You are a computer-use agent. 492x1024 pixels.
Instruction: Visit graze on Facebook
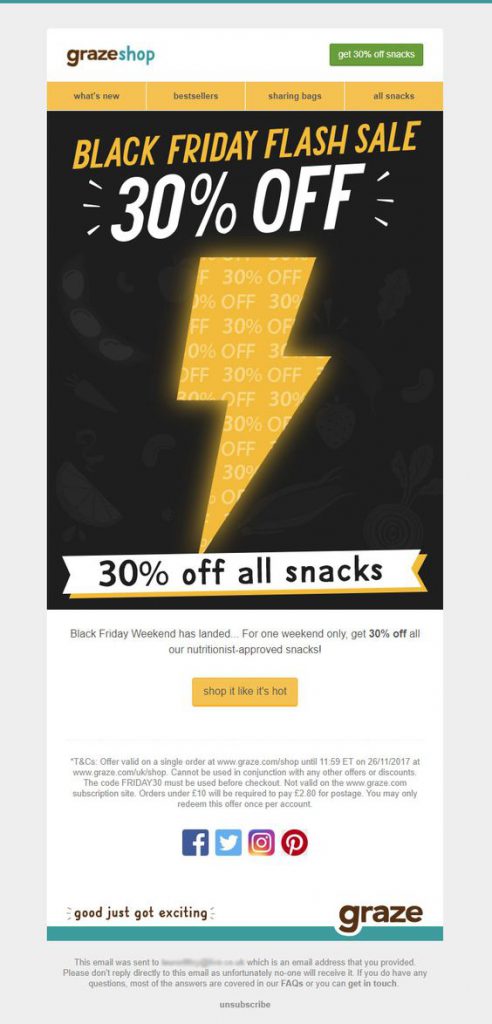click(195, 842)
